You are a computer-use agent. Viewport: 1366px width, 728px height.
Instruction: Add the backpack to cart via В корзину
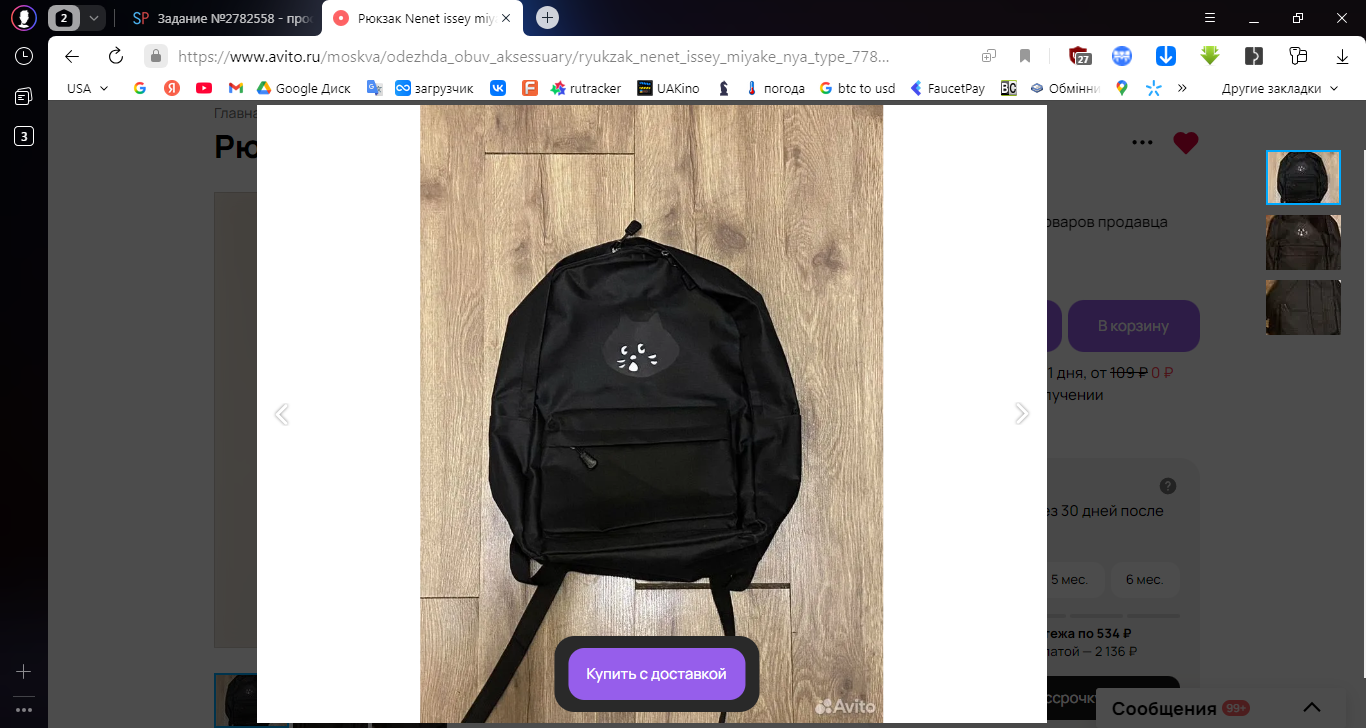[x=1133, y=326]
